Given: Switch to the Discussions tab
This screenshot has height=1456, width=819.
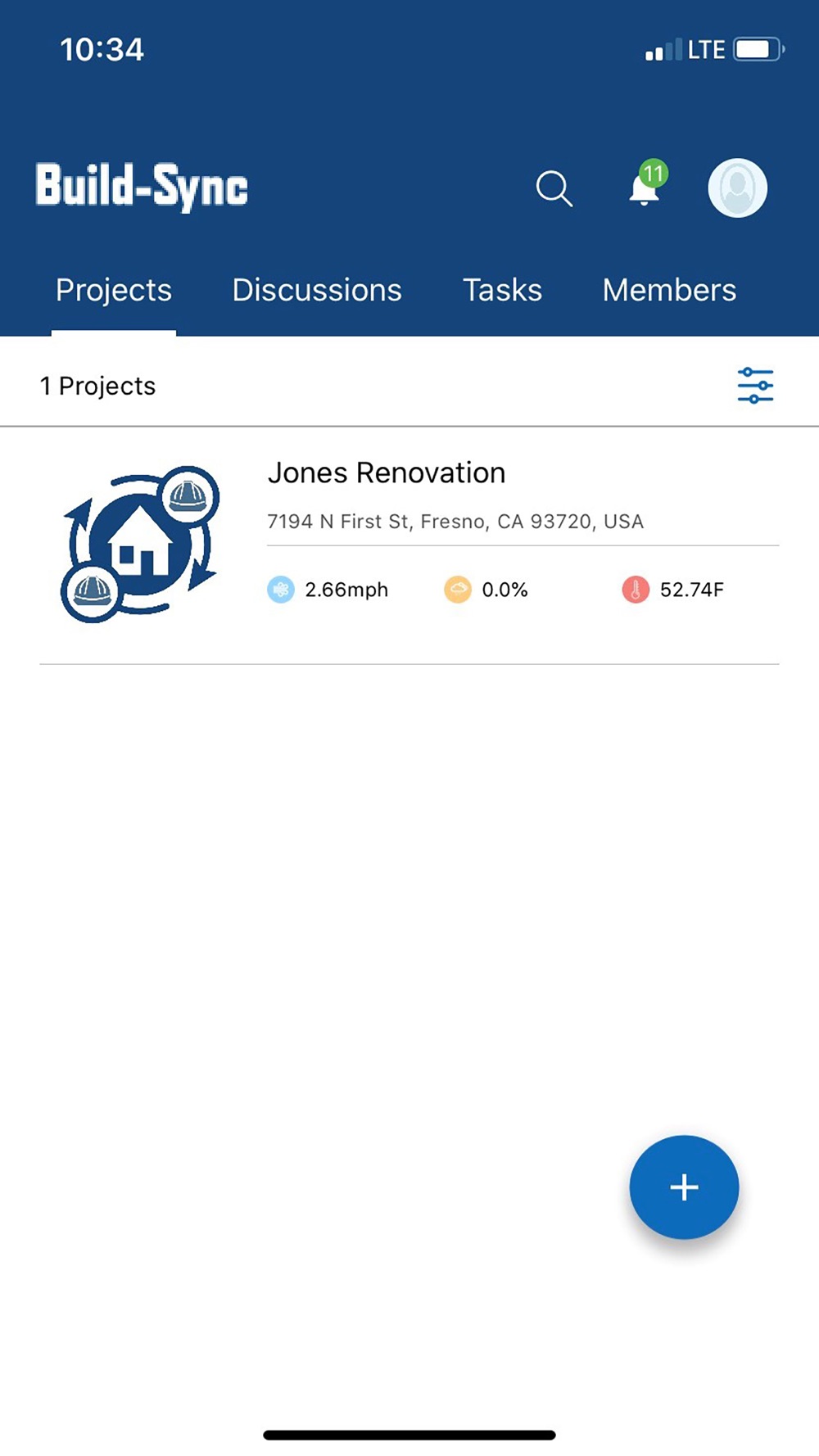Looking at the screenshot, I should 317,290.
